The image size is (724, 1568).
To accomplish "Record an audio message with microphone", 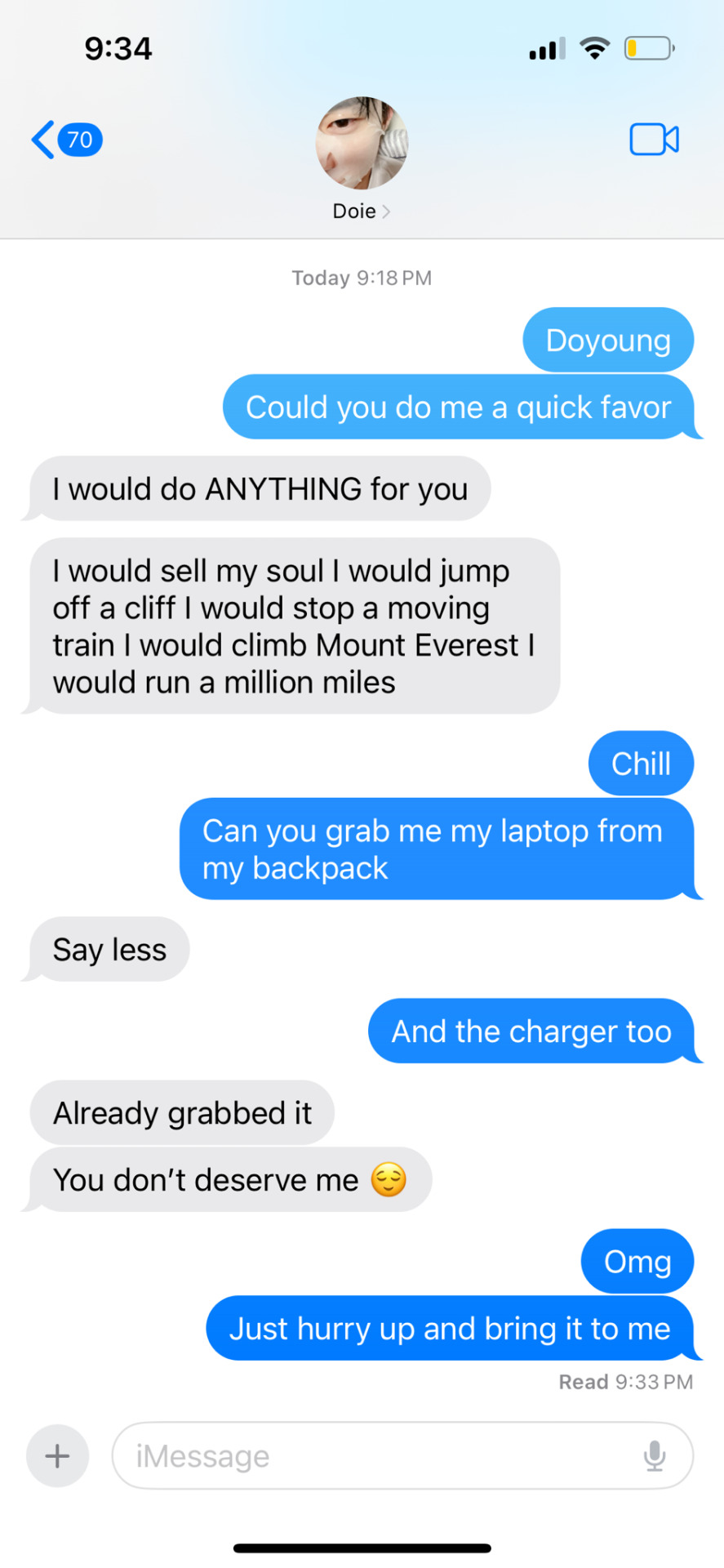I will click(x=655, y=1456).
